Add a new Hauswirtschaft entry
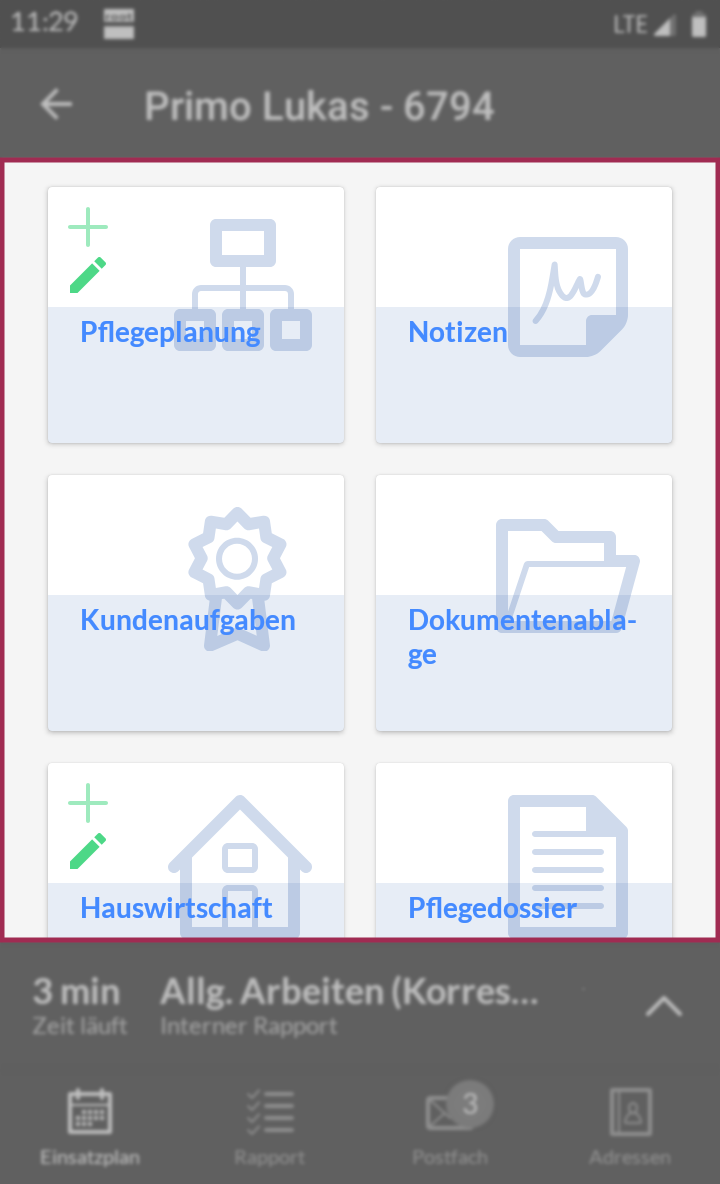 88,803
